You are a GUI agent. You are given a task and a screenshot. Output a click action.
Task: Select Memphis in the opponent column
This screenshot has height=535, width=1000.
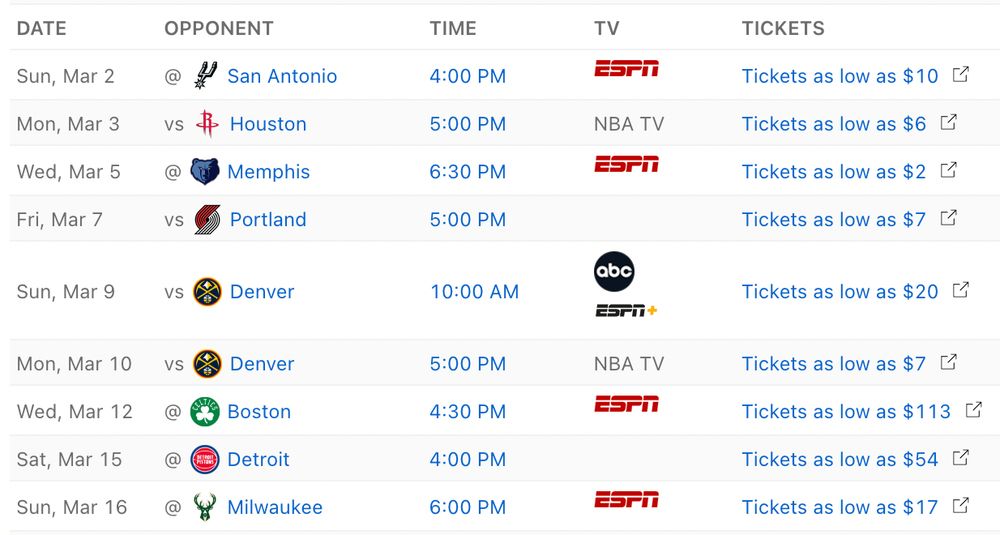[x=268, y=172]
